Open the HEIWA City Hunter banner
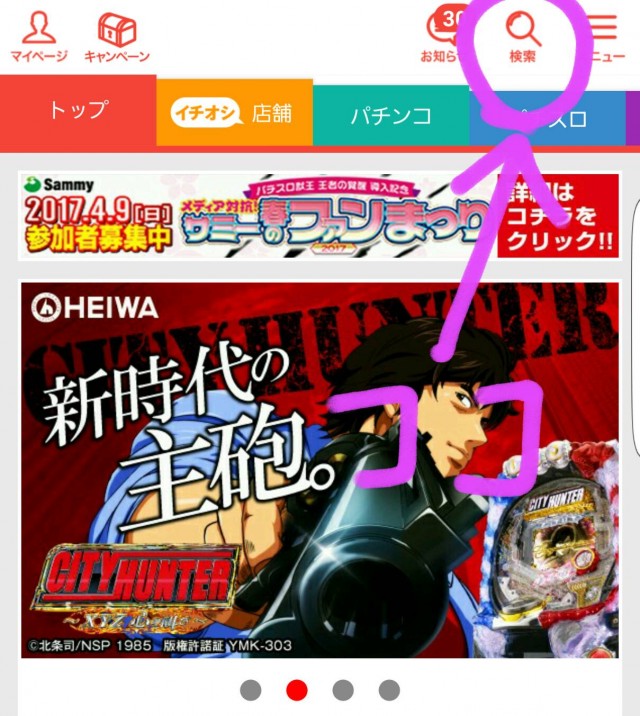The image size is (640, 716). (318, 470)
